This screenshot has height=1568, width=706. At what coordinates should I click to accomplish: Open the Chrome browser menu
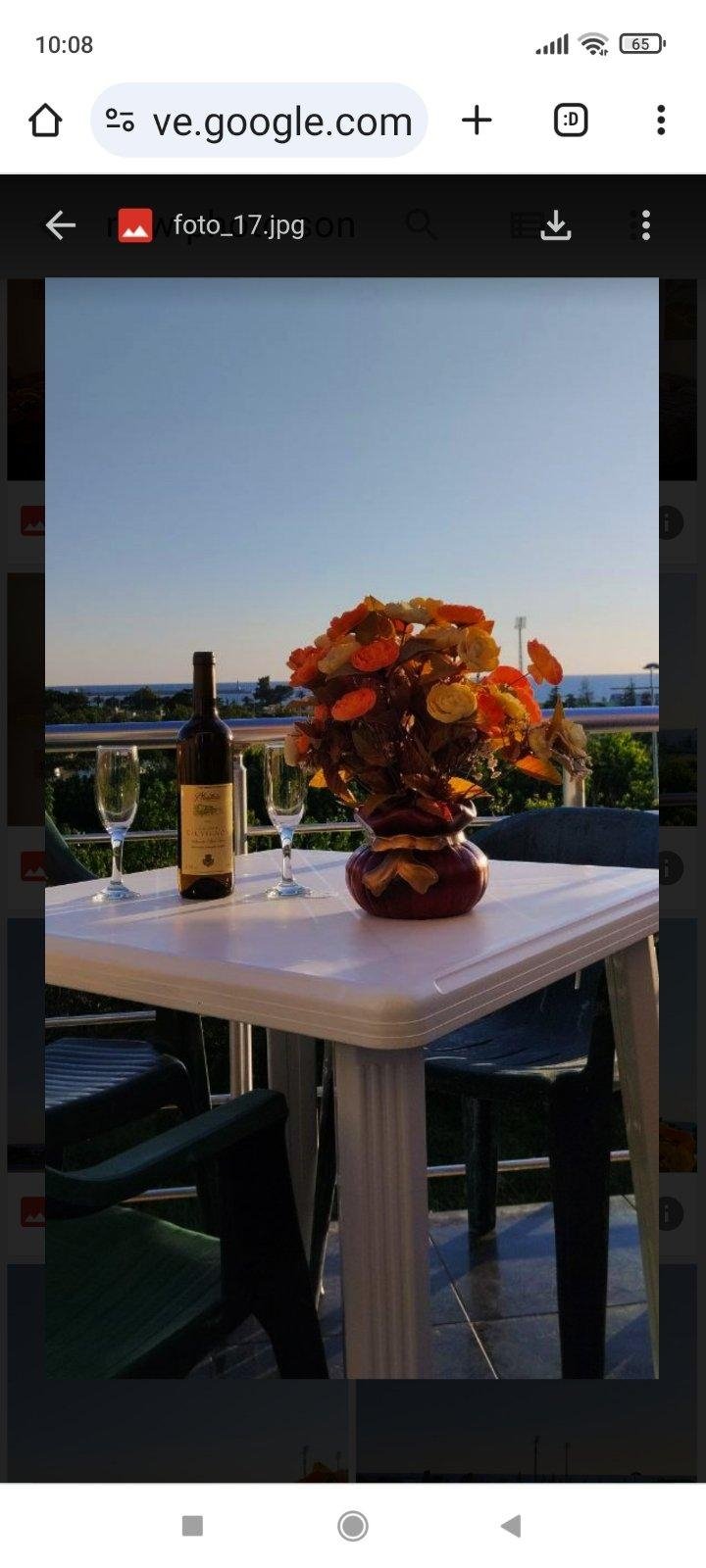point(661,121)
